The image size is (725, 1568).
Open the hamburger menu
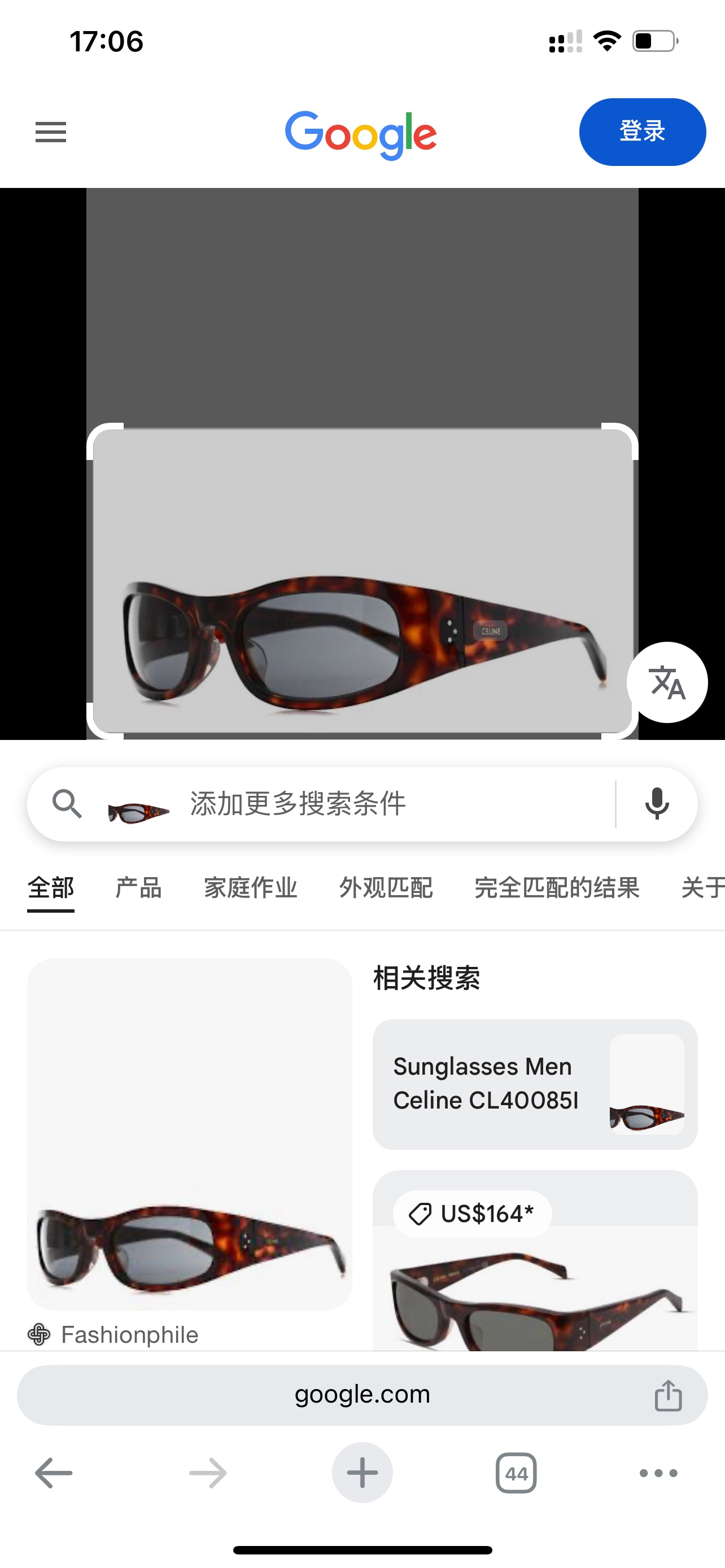tap(50, 132)
